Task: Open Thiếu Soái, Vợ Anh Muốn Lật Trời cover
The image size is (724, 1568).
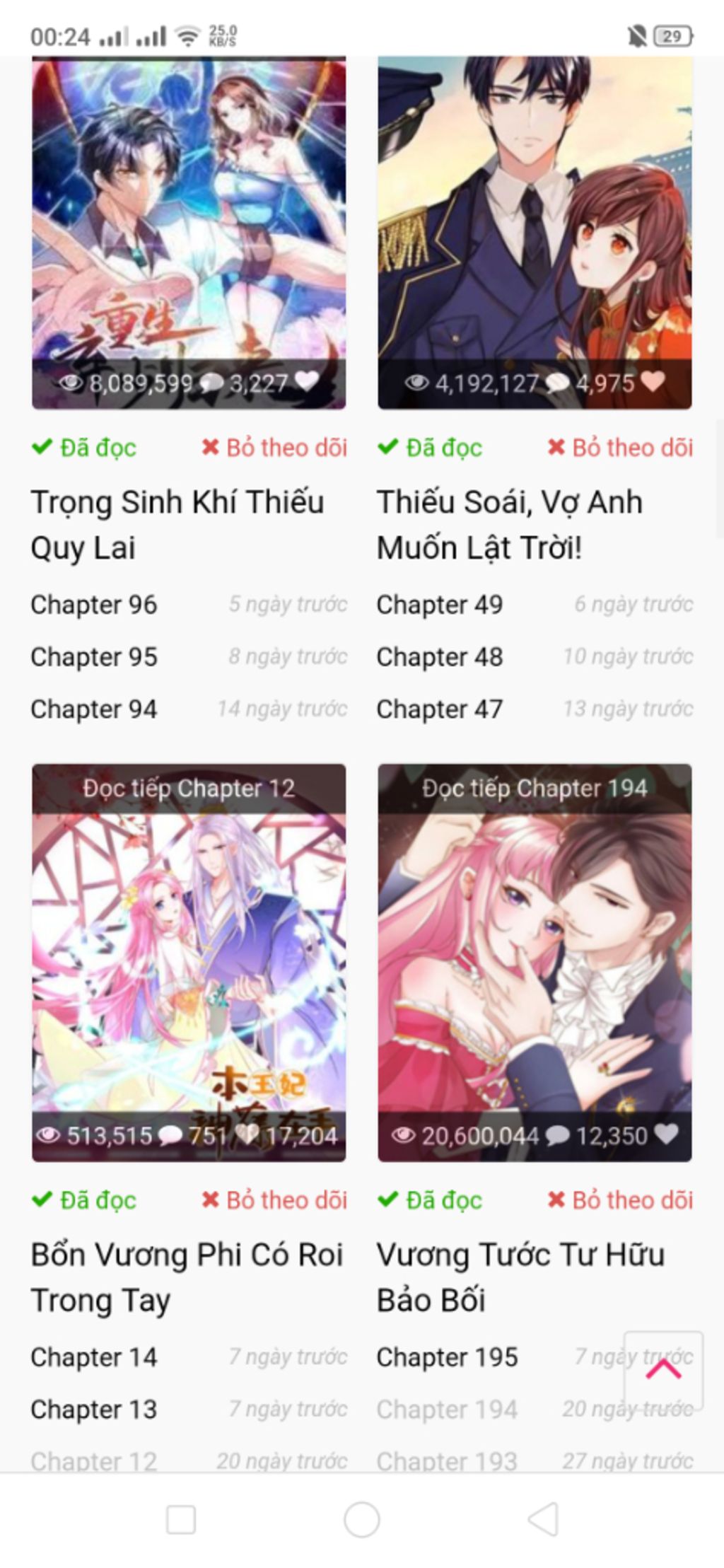Action: coord(535,226)
